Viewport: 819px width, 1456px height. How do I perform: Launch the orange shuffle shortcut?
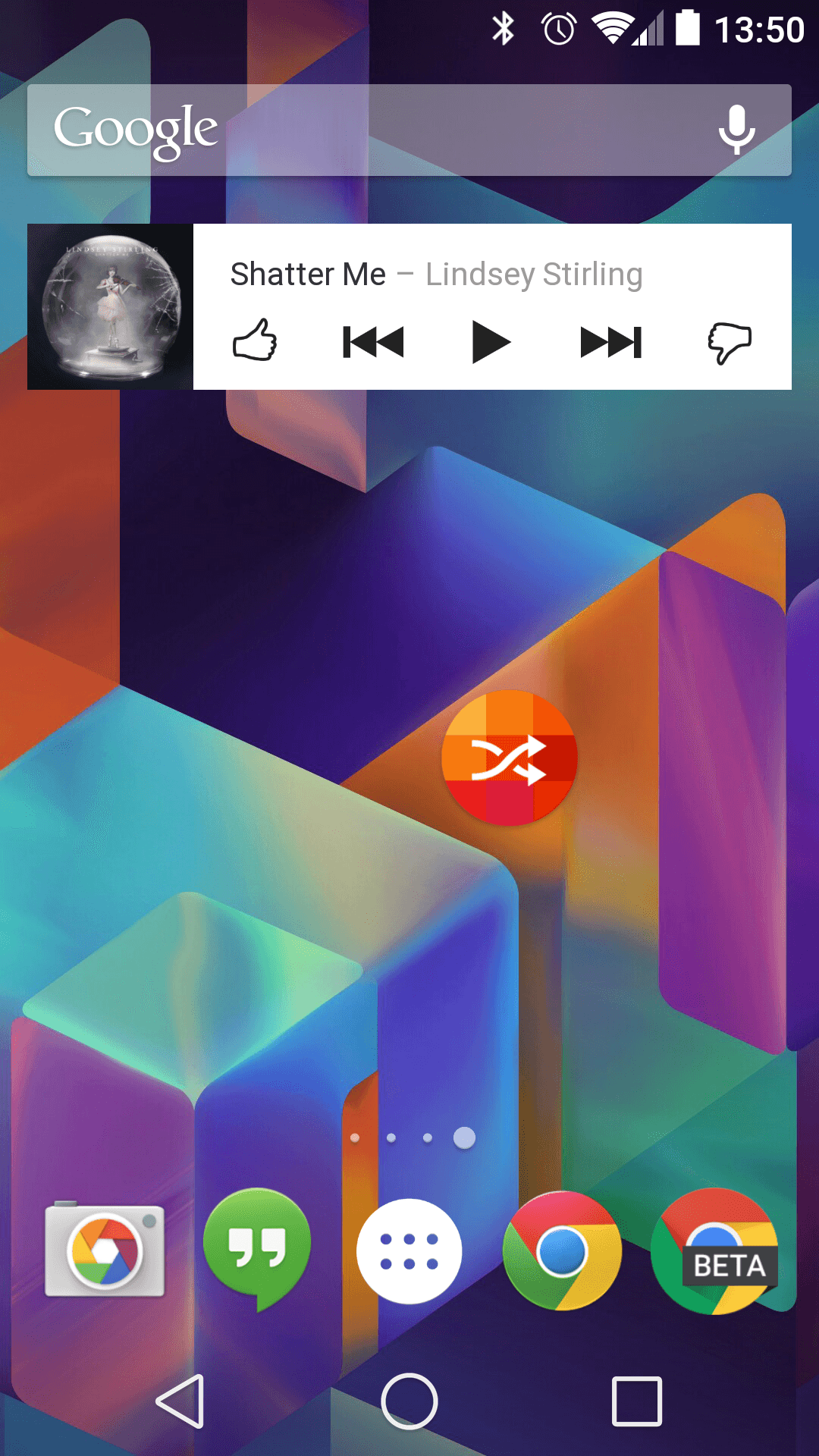pyautogui.click(x=510, y=758)
